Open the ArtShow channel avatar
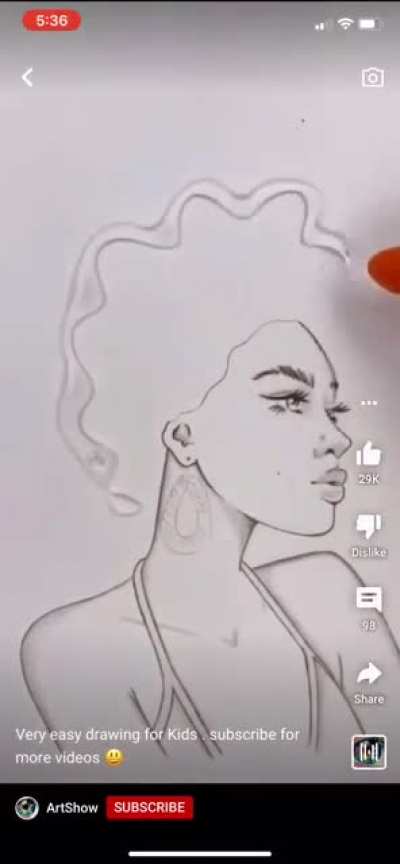 point(27,808)
